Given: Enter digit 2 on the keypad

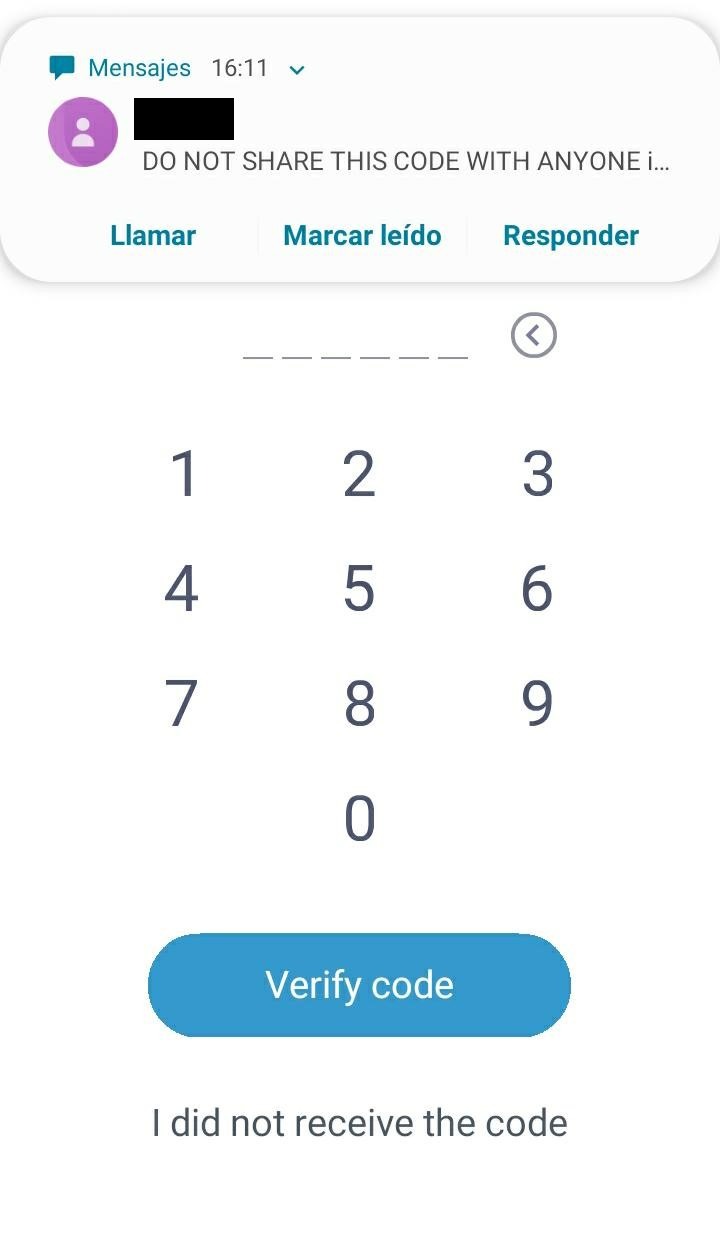Looking at the screenshot, I should pos(359,473).
